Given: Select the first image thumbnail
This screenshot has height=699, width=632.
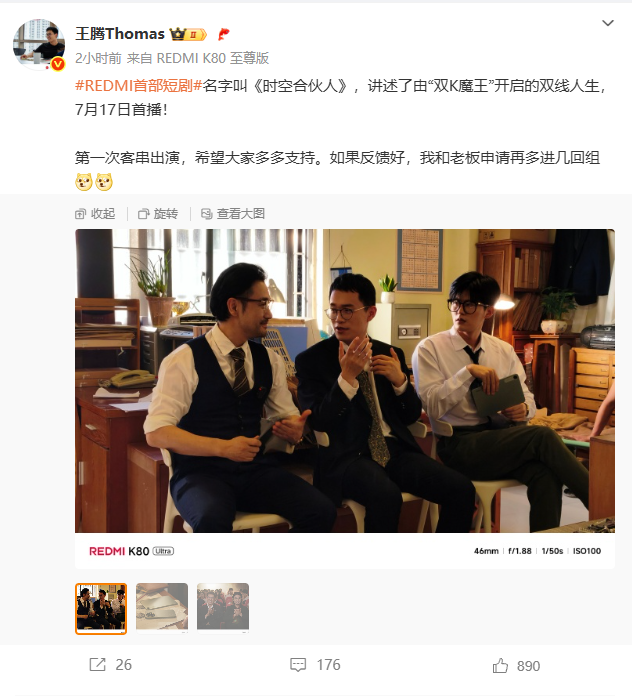Looking at the screenshot, I should [101, 607].
